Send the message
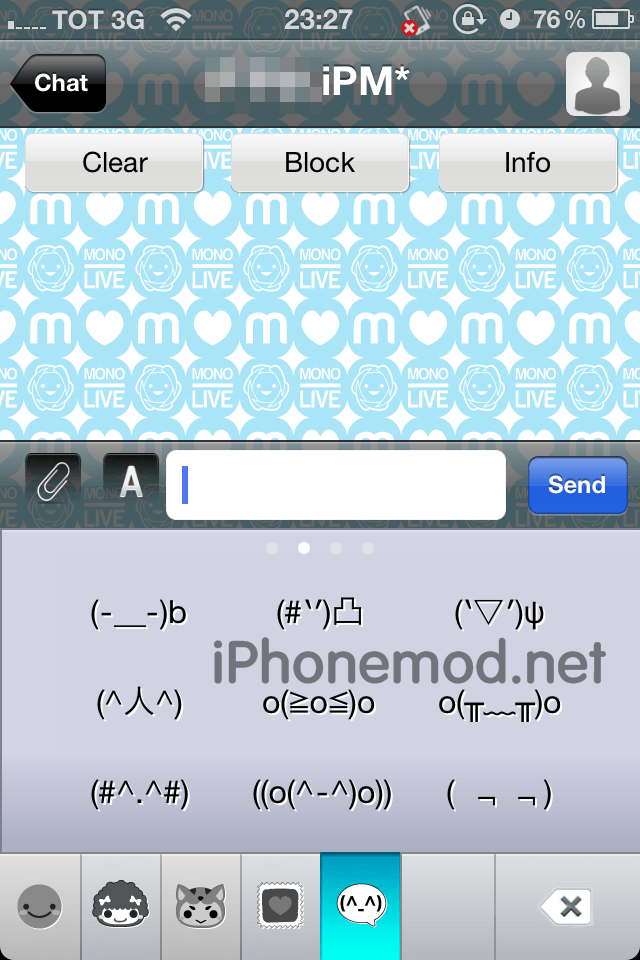 [577, 485]
